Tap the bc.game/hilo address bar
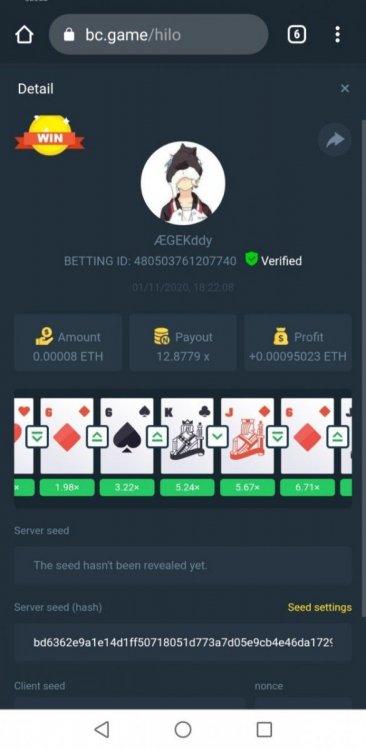The width and height of the screenshot is (366, 750). [x=158, y=34]
